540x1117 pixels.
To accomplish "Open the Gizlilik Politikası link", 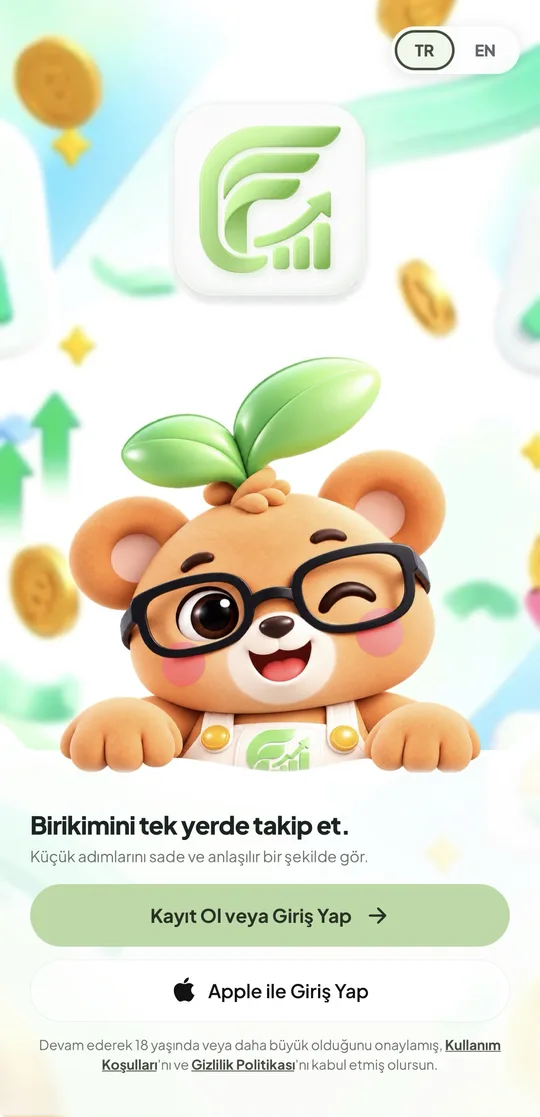I will click(x=243, y=1066).
